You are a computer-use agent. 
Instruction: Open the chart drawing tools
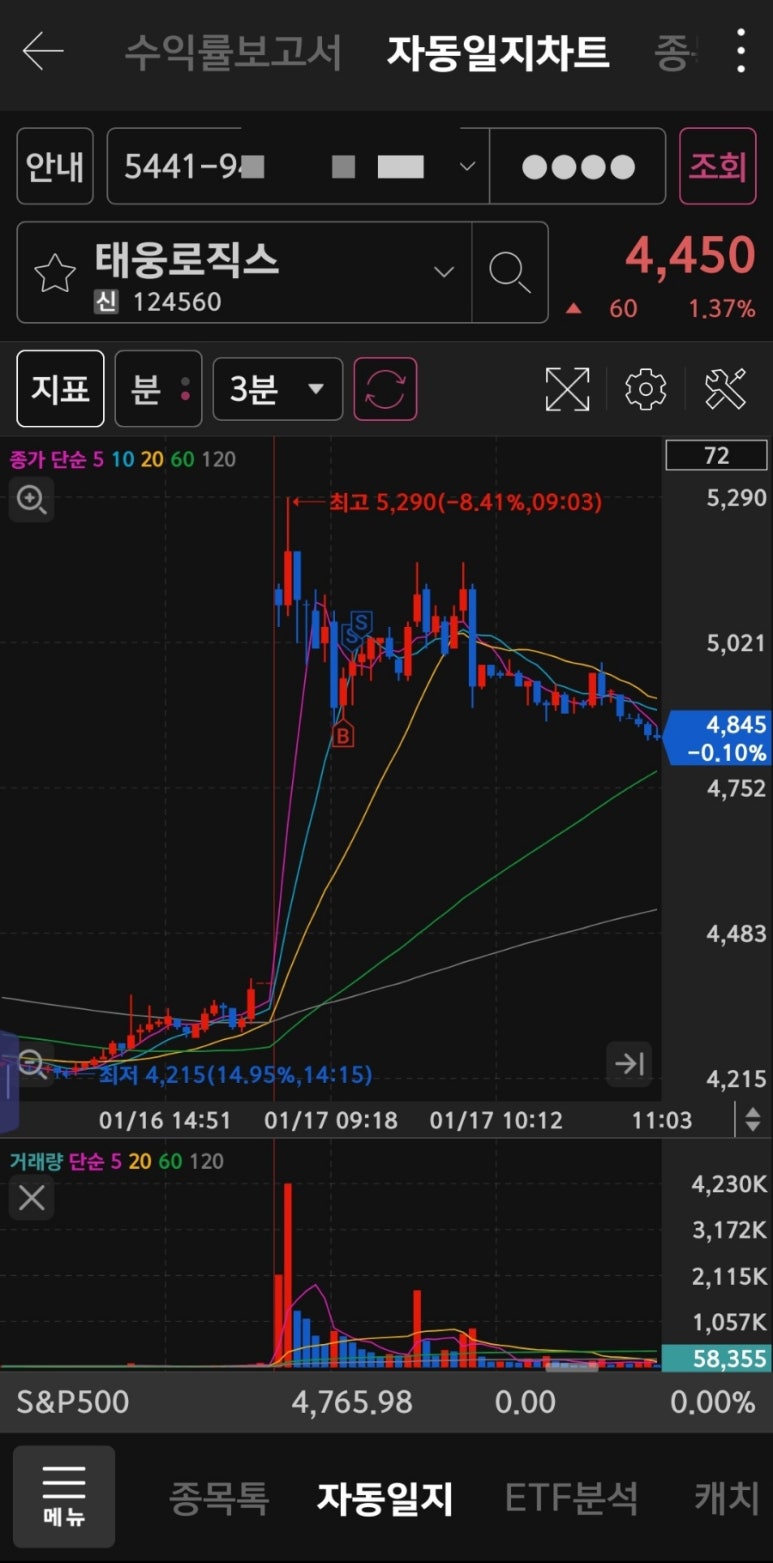(x=725, y=389)
